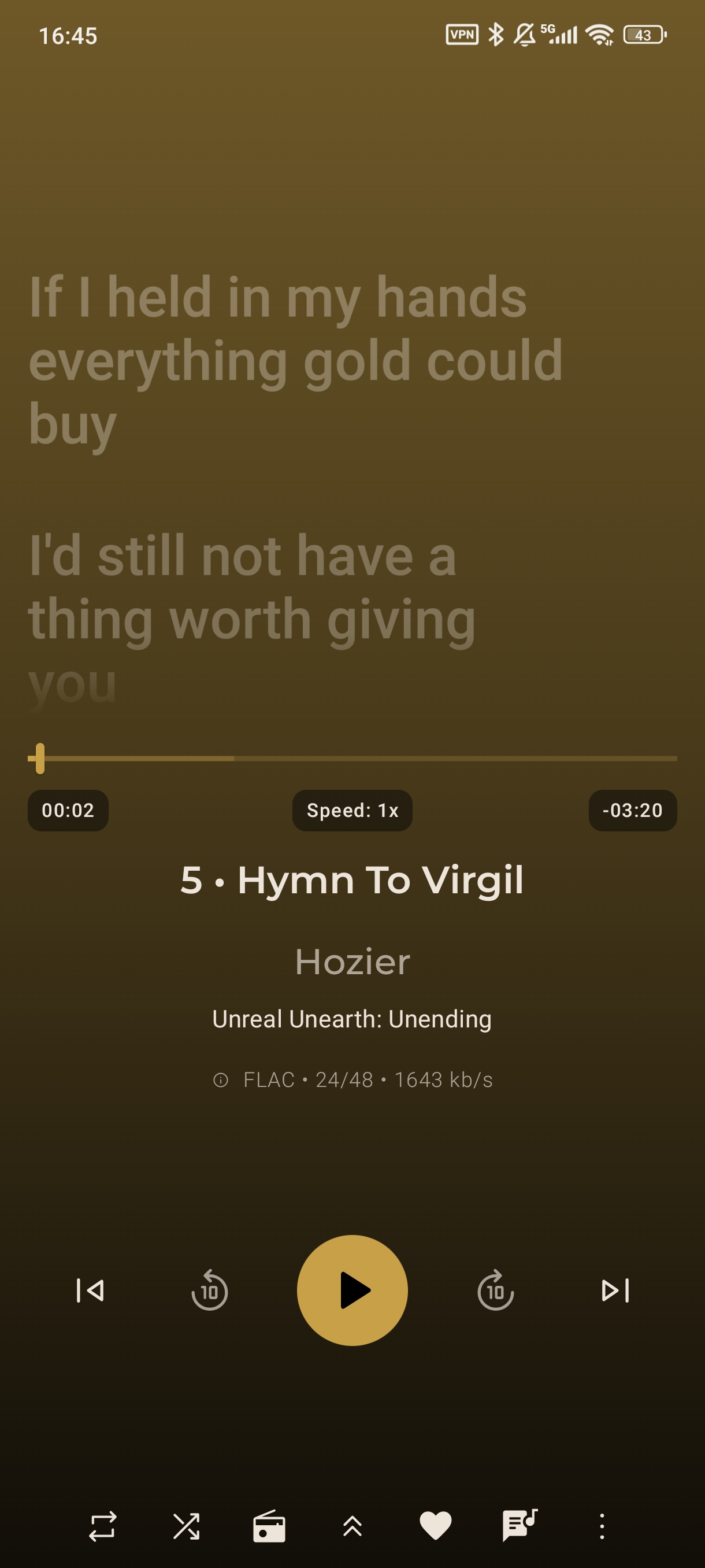Toggle the remaining time display -03:20
705x1568 pixels.
(x=632, y=810)
